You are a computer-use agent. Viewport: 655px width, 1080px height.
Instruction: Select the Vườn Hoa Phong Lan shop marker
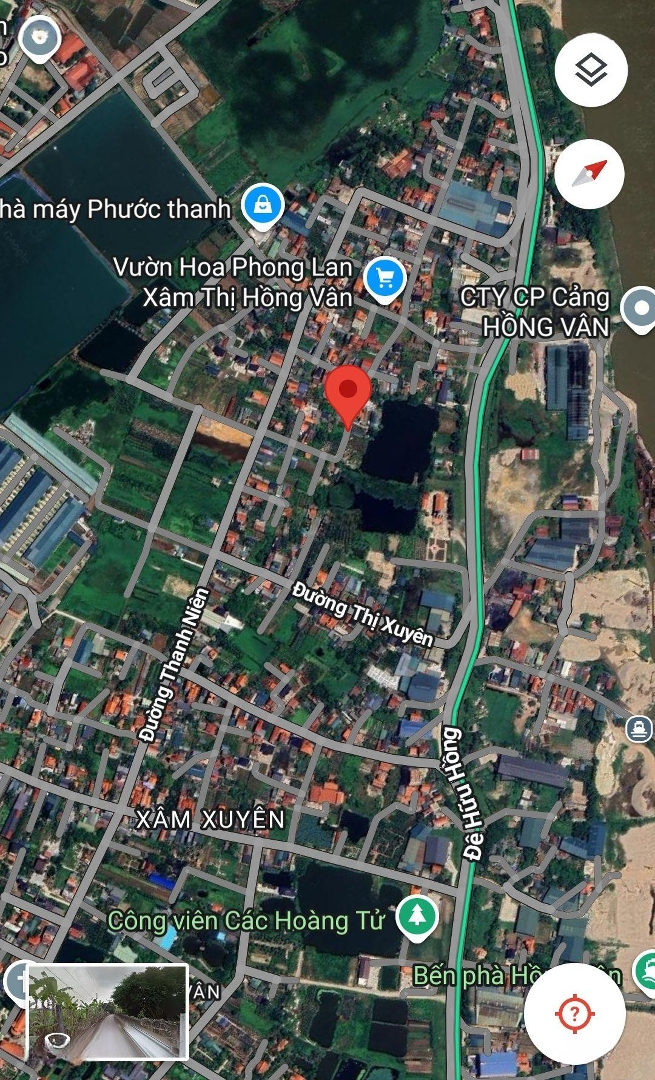384,279
